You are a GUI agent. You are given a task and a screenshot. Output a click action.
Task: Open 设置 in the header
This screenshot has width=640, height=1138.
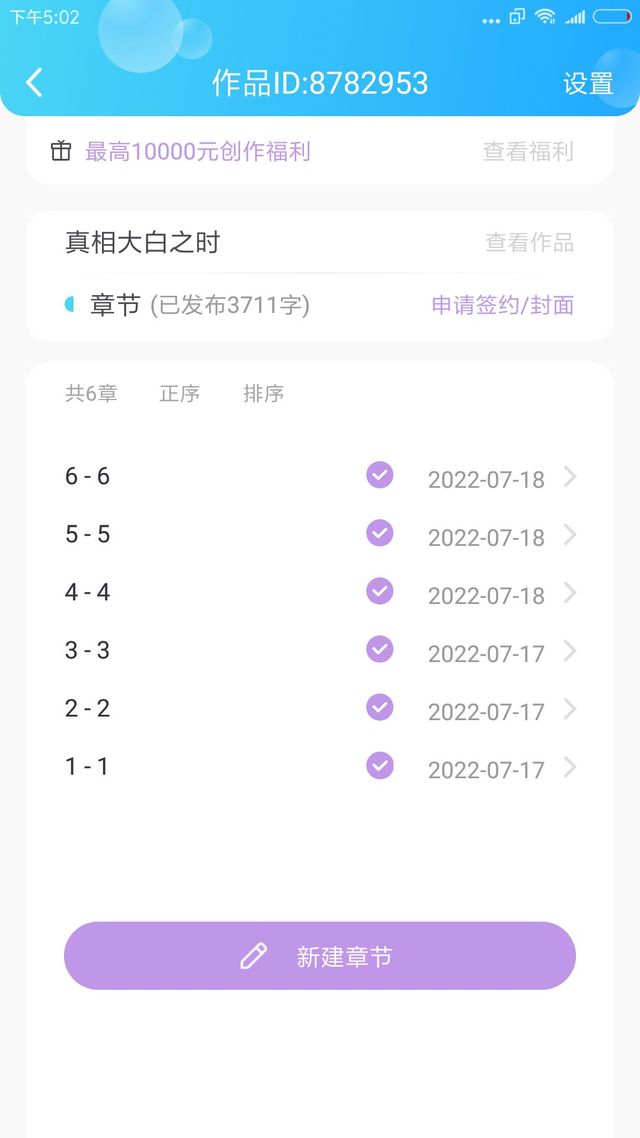[588, 83]
